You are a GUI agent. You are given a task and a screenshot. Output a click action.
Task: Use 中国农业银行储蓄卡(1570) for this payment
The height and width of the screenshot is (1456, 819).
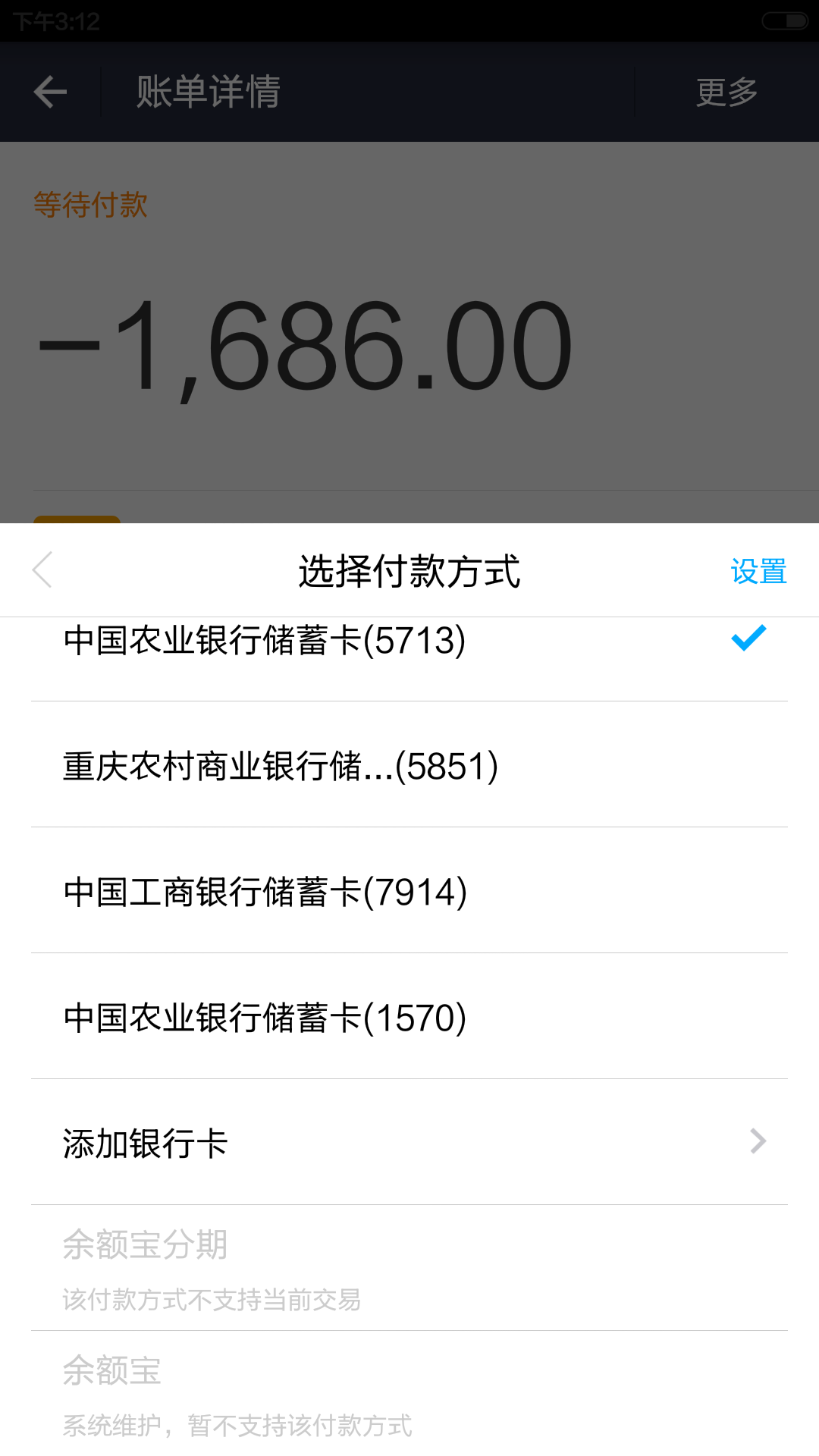tap(409, 1018)
